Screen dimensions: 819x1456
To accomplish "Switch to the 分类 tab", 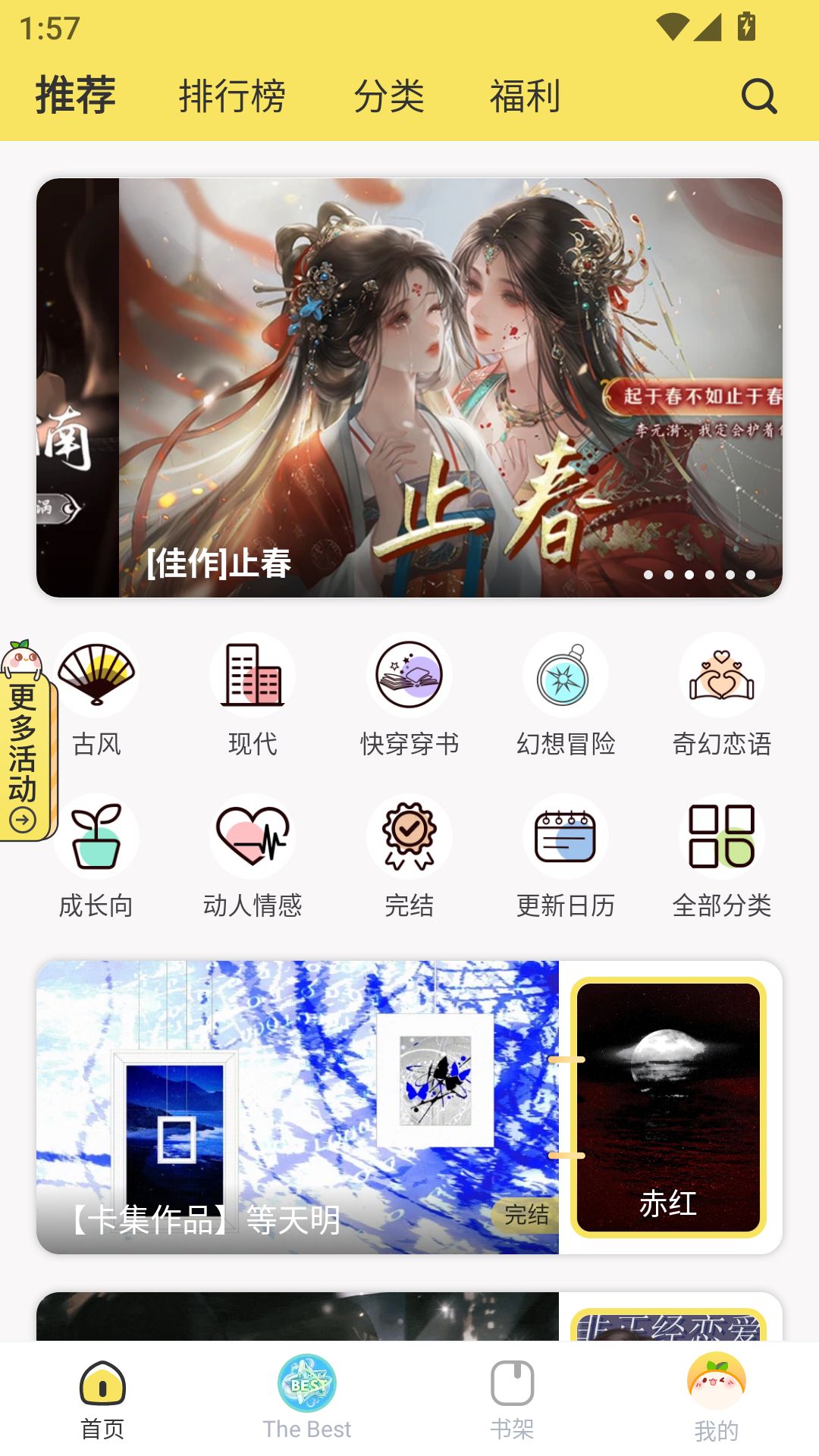I will tap(391, 97).
